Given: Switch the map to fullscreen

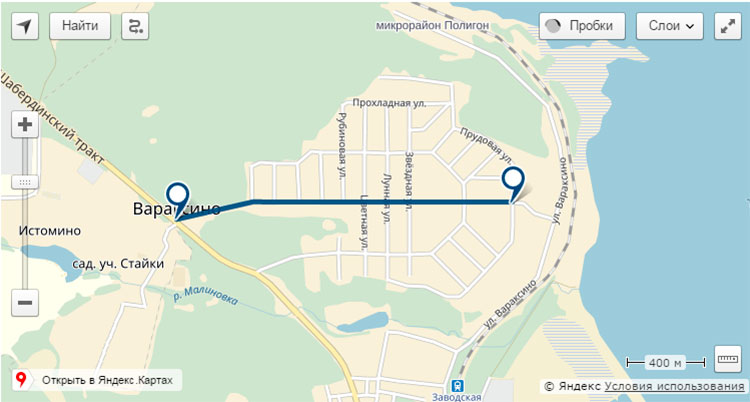Looking at the screenshot, I should pyautogui.click(x=727, y=26).
